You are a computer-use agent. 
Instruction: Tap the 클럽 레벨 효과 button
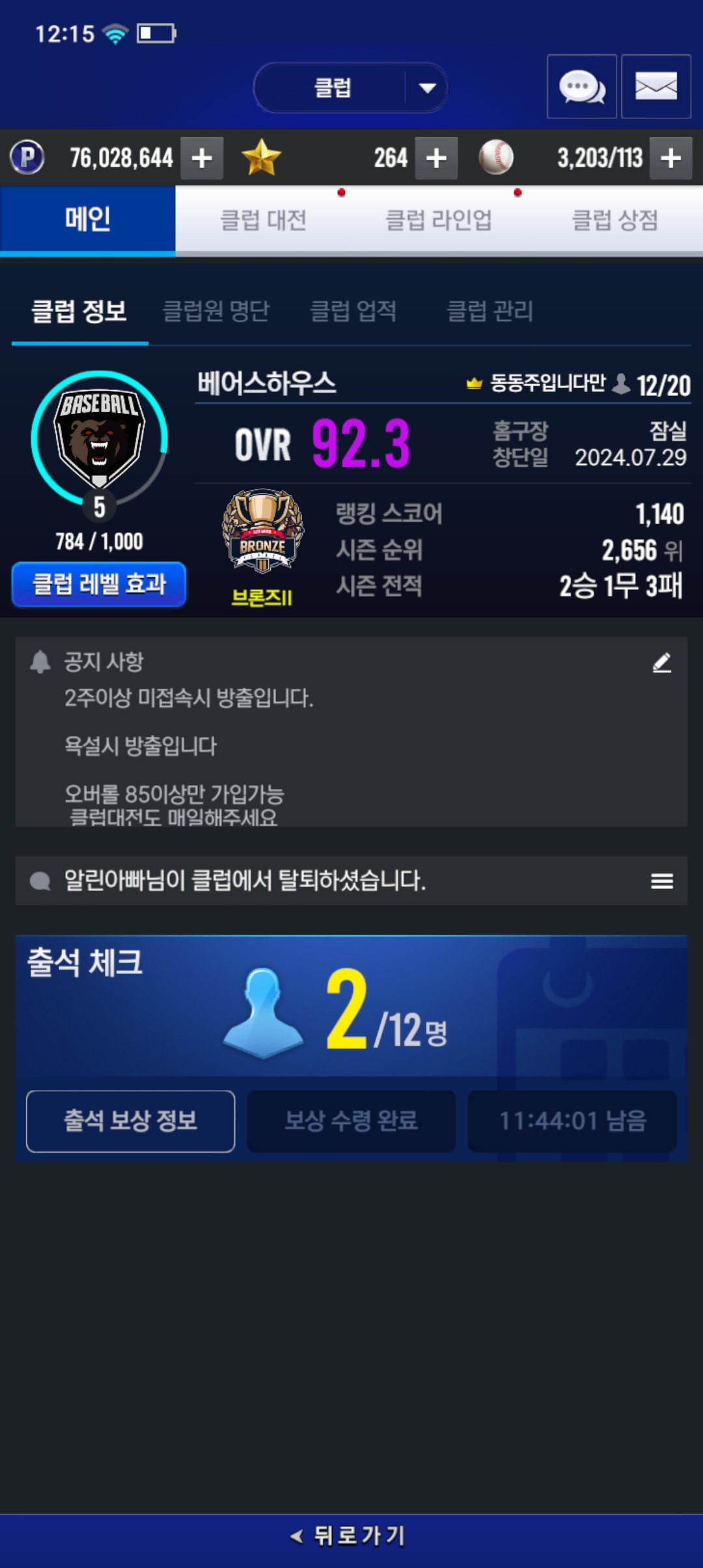(x=99, y=584)
